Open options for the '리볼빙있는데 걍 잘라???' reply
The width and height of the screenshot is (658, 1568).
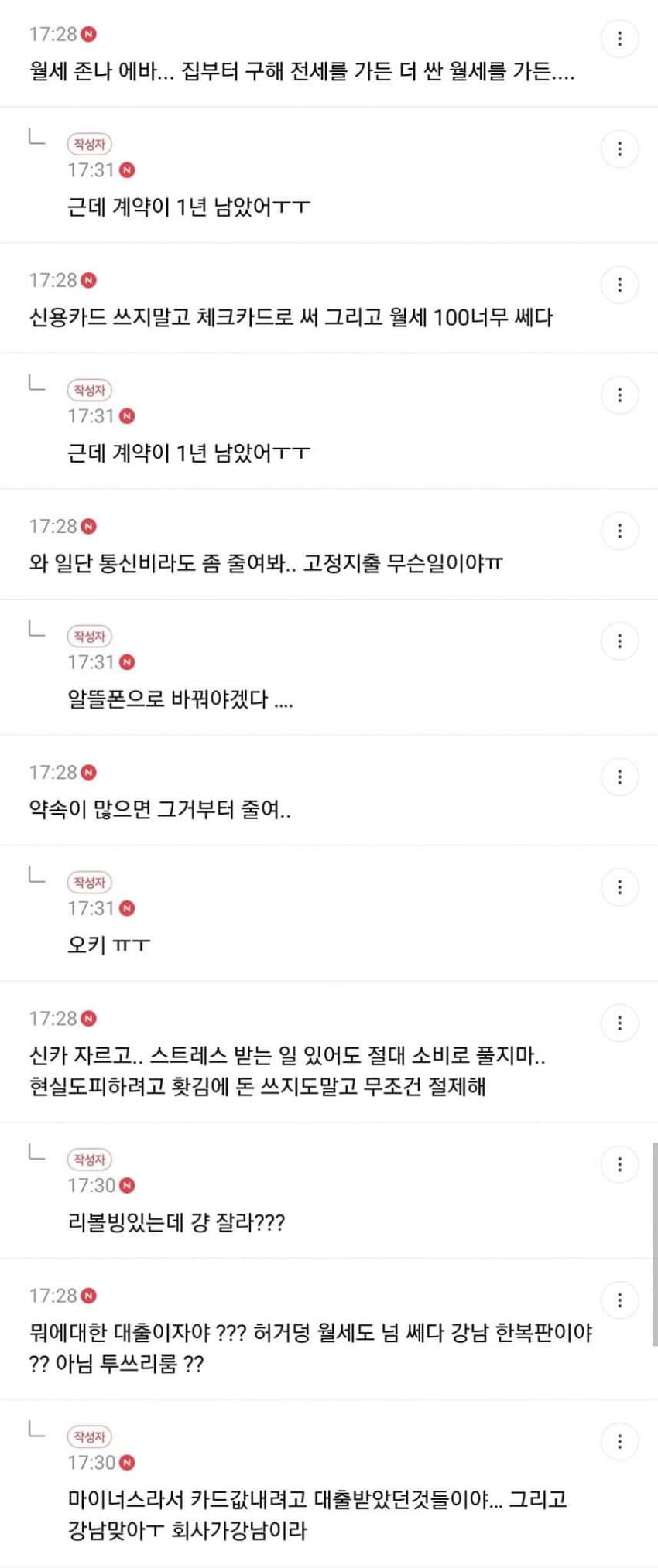[619, 1163]
